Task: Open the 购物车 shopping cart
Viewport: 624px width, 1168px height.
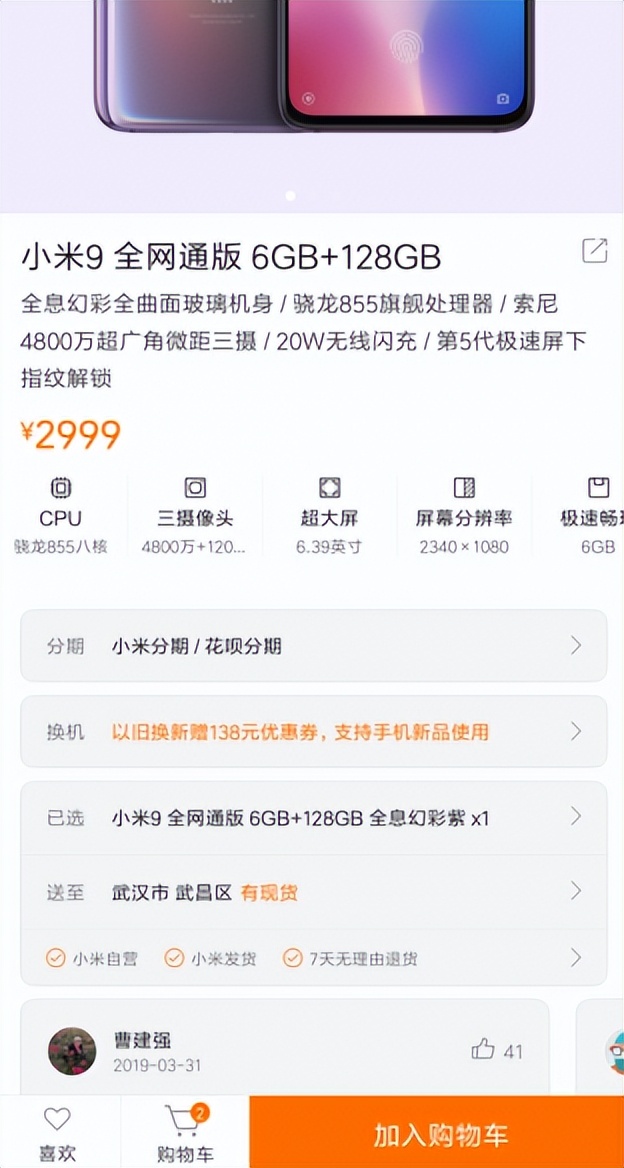Action: tap(185, 1132)
